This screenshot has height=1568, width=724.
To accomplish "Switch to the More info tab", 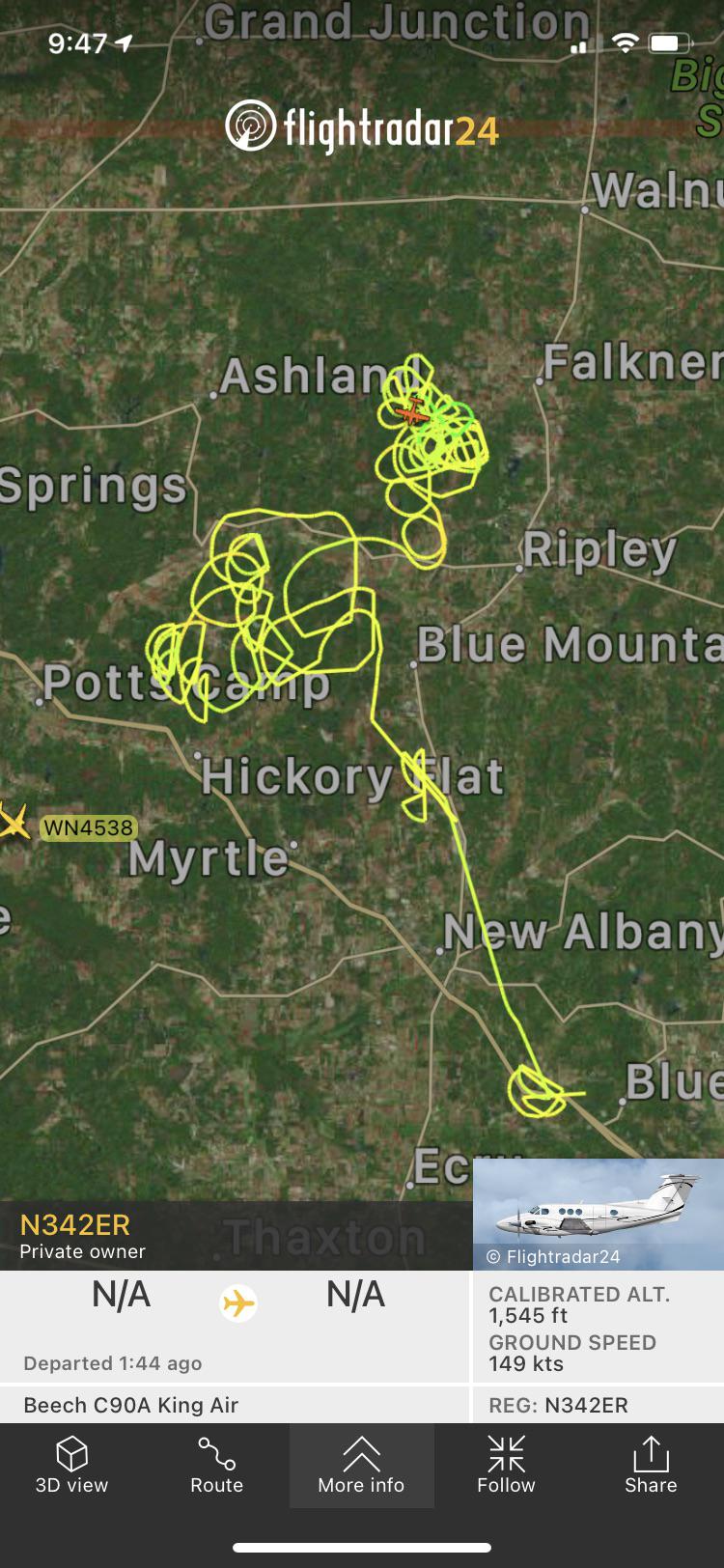I will [361, 1467].
